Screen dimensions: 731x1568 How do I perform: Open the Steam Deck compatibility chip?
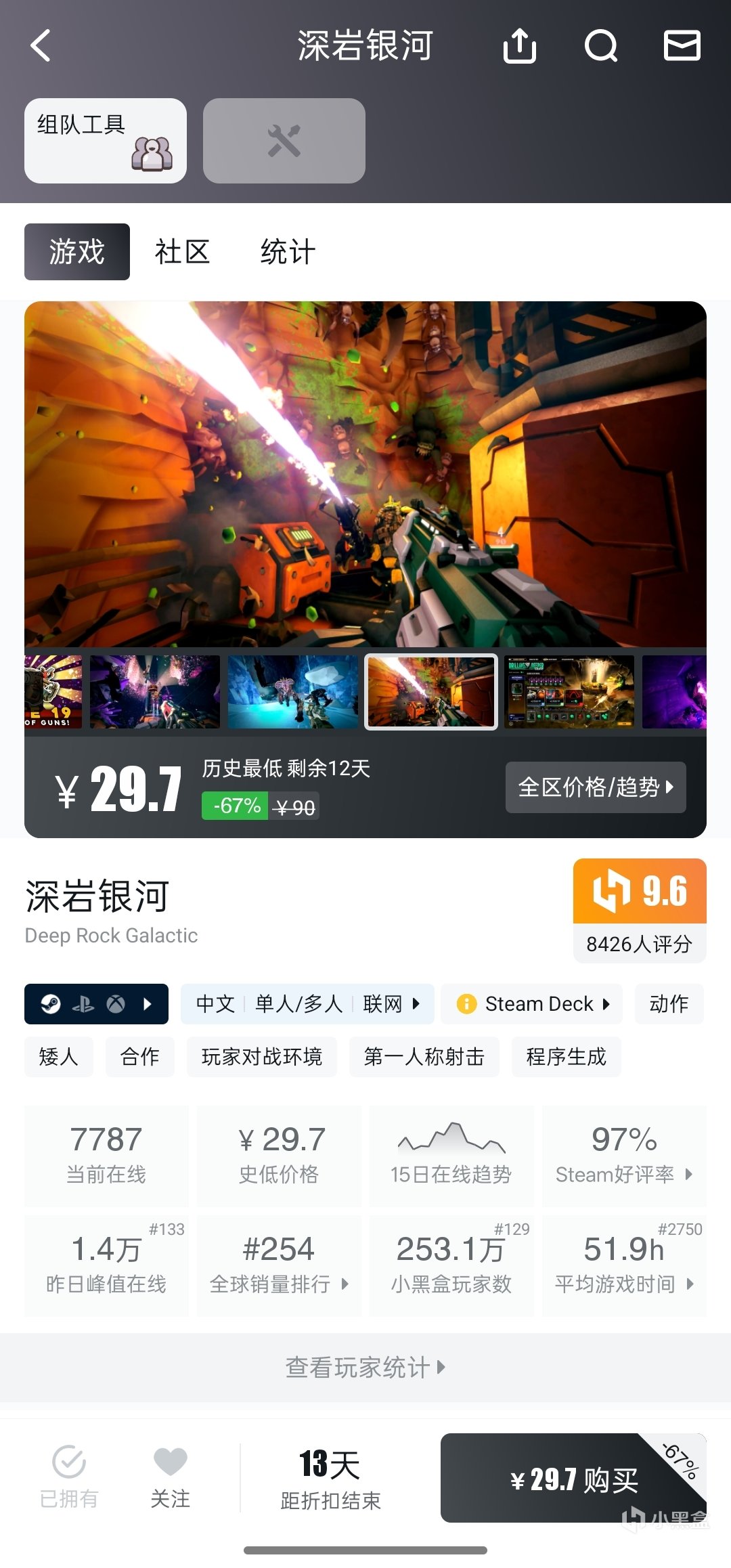[532, 1004]
